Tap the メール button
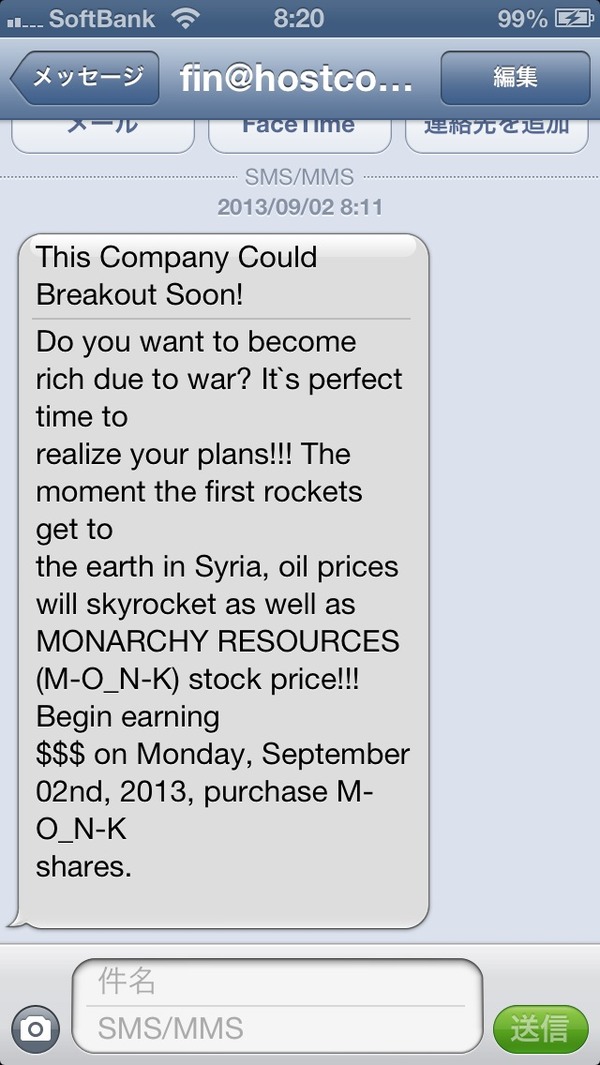 103,136
